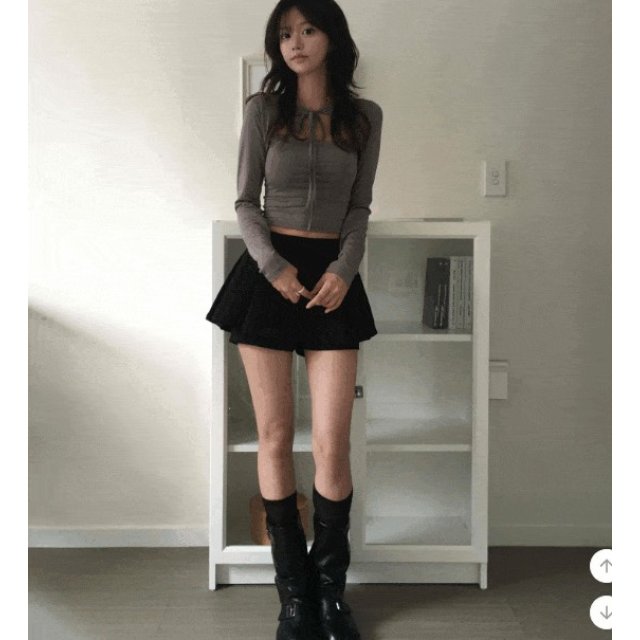Image resolution: width=640 pixels, height=640 pixels.
Task: Jump to the top with the up arrow
Action: 606,566
